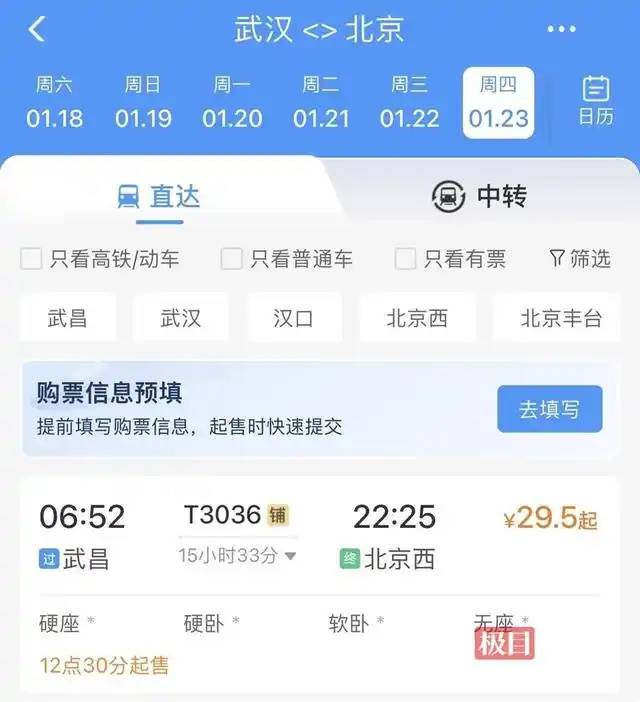The height and width of the screenshot is (702, 640).
Task: Select date 周二 01.21
Action: [x=321, y=103]
